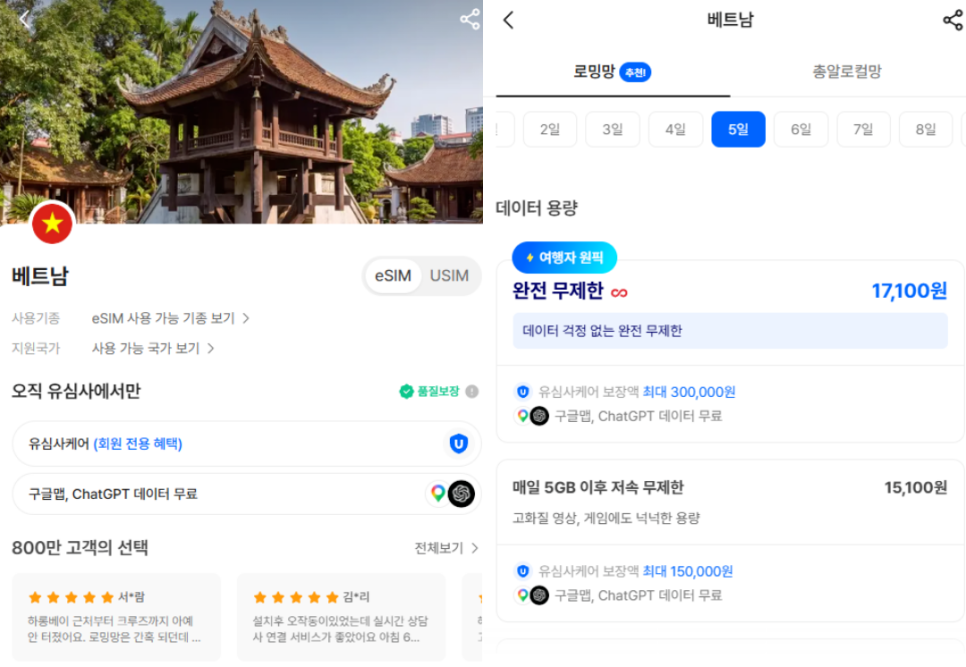
Task: Choose the 4일 duration chip
Action: (675, 129)
